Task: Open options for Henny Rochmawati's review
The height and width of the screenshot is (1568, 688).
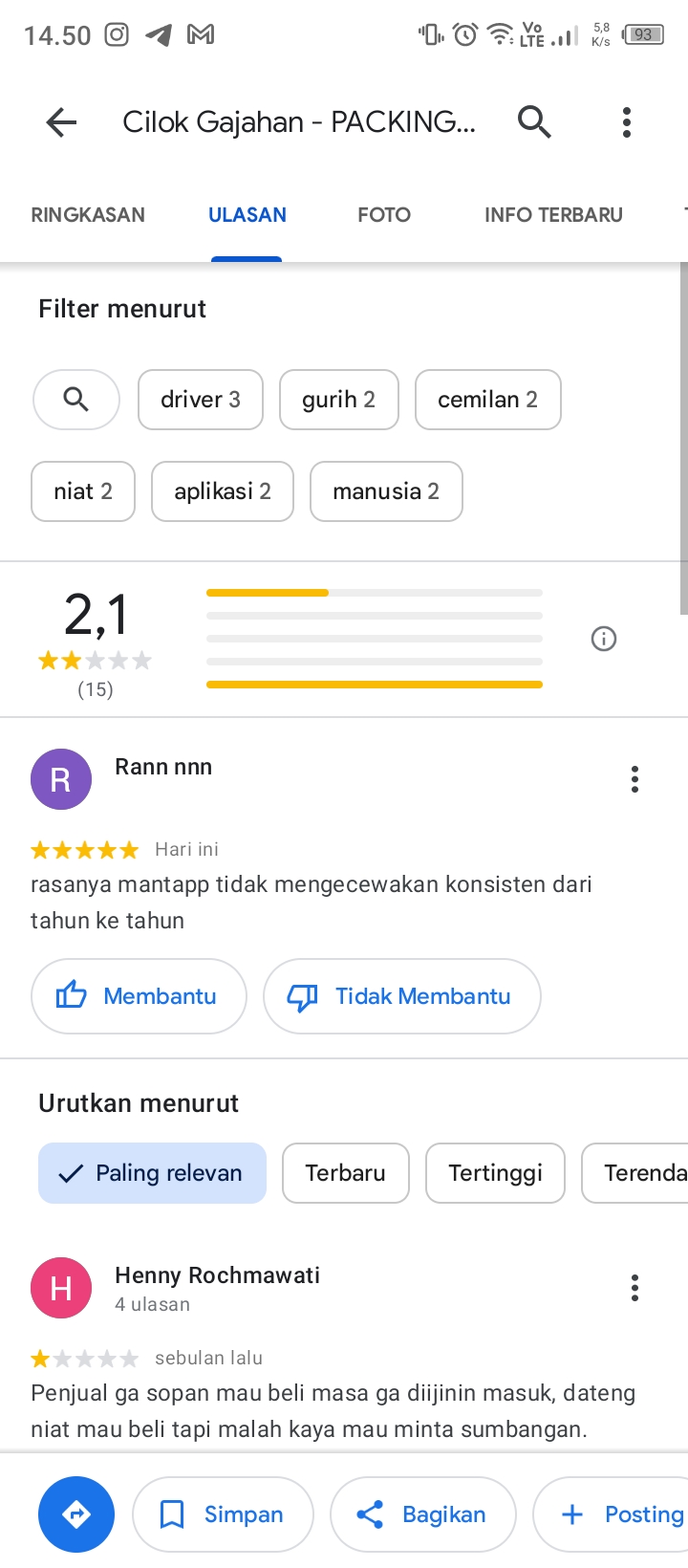Action: [634, 1289]
